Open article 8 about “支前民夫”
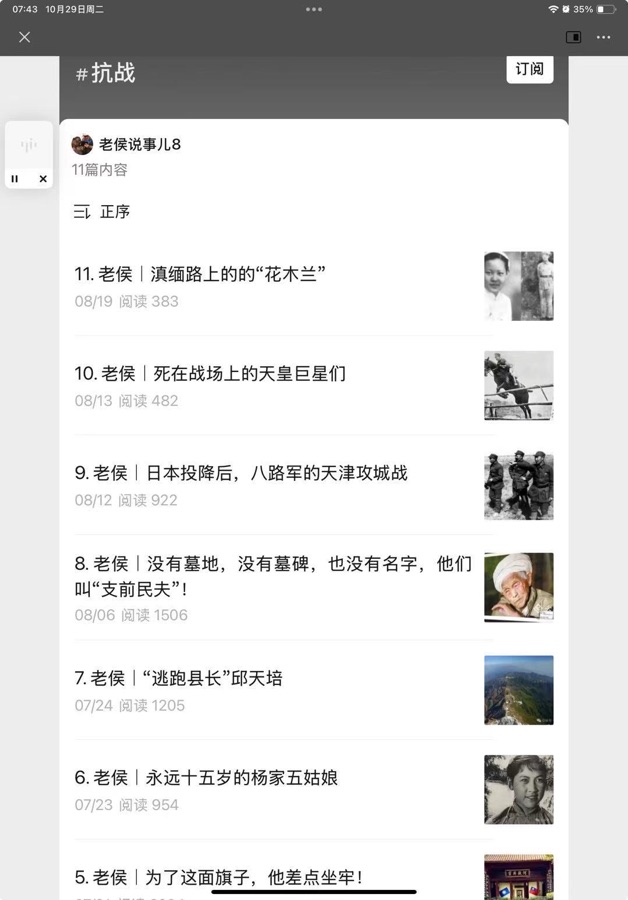 [272, 576]
